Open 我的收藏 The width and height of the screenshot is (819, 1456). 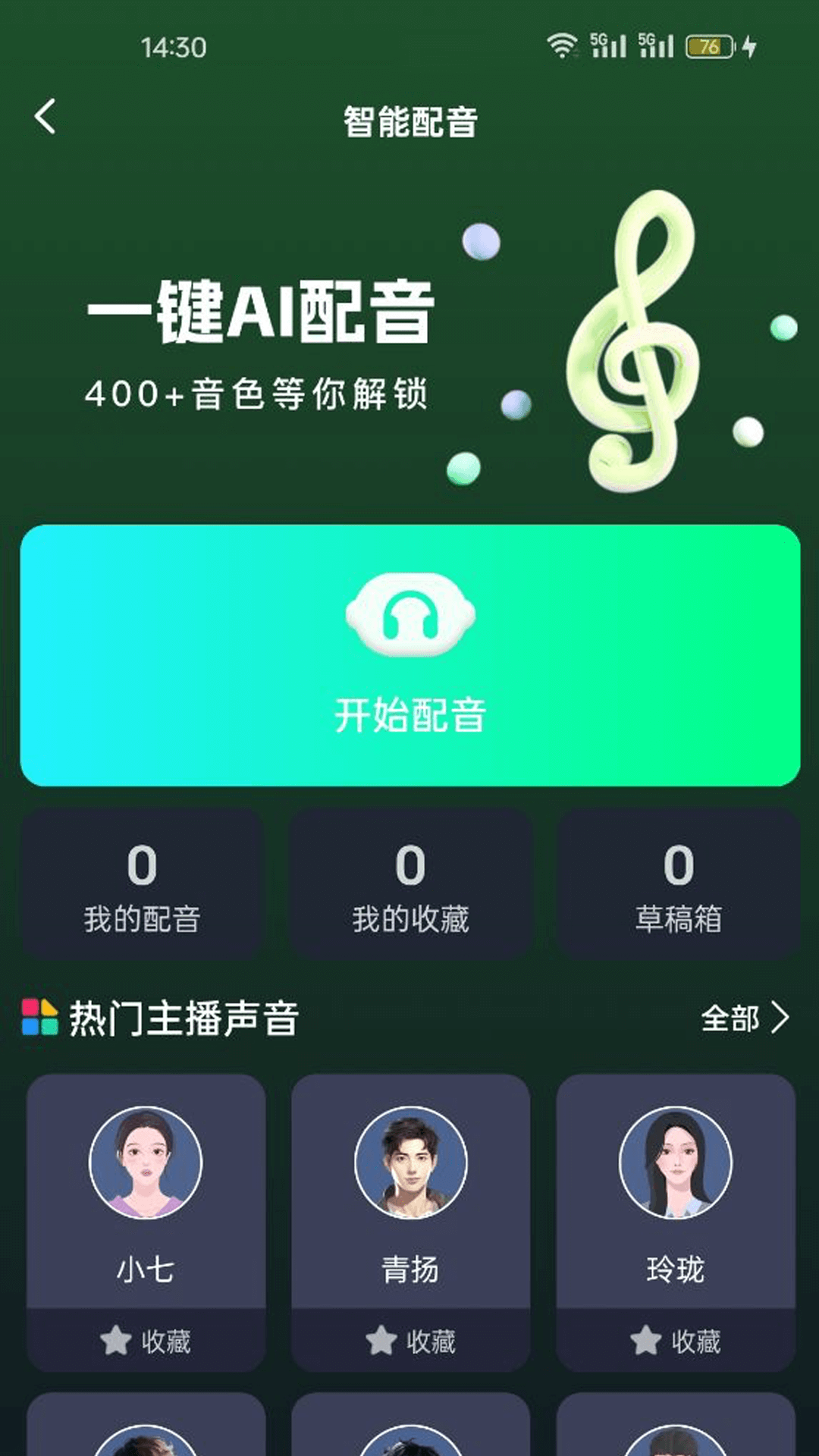tap(409, 883)
